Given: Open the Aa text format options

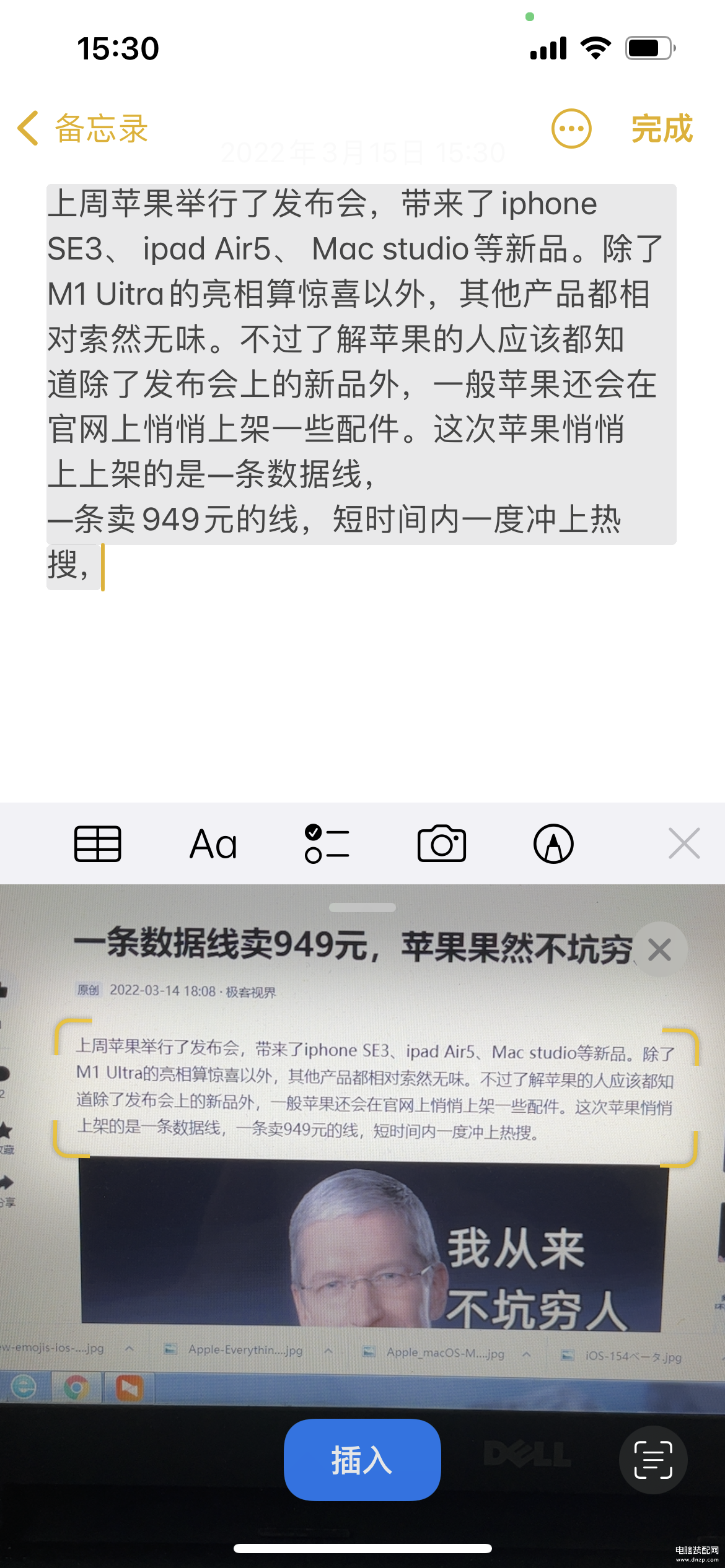Looking at the screenshot, I should [213, 843].
